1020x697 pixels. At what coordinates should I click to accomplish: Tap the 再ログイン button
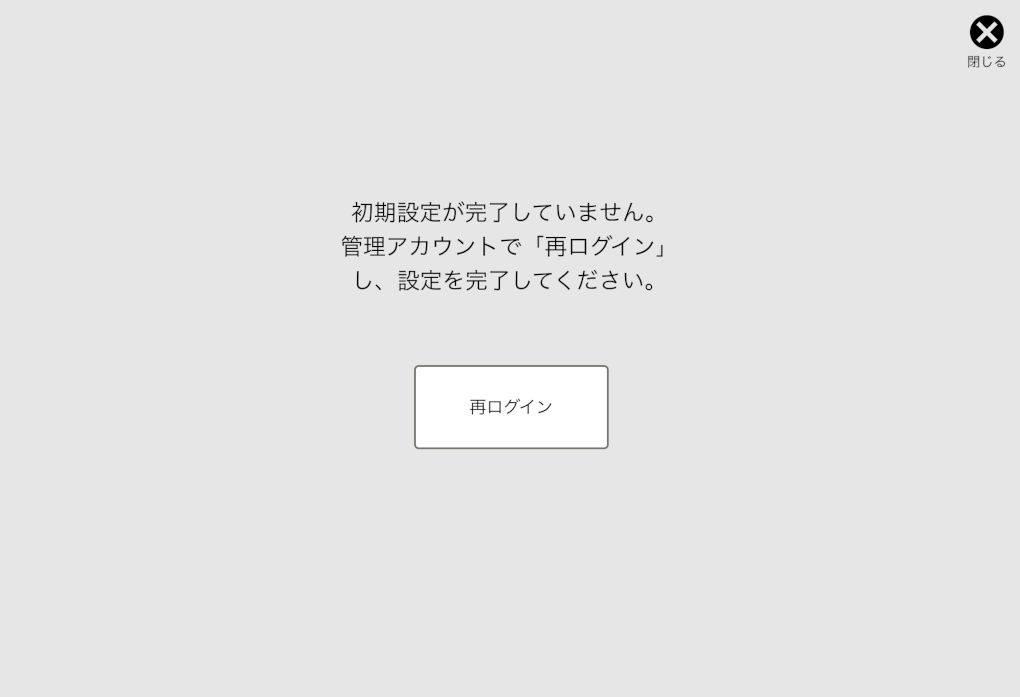[x=511, y=407]
